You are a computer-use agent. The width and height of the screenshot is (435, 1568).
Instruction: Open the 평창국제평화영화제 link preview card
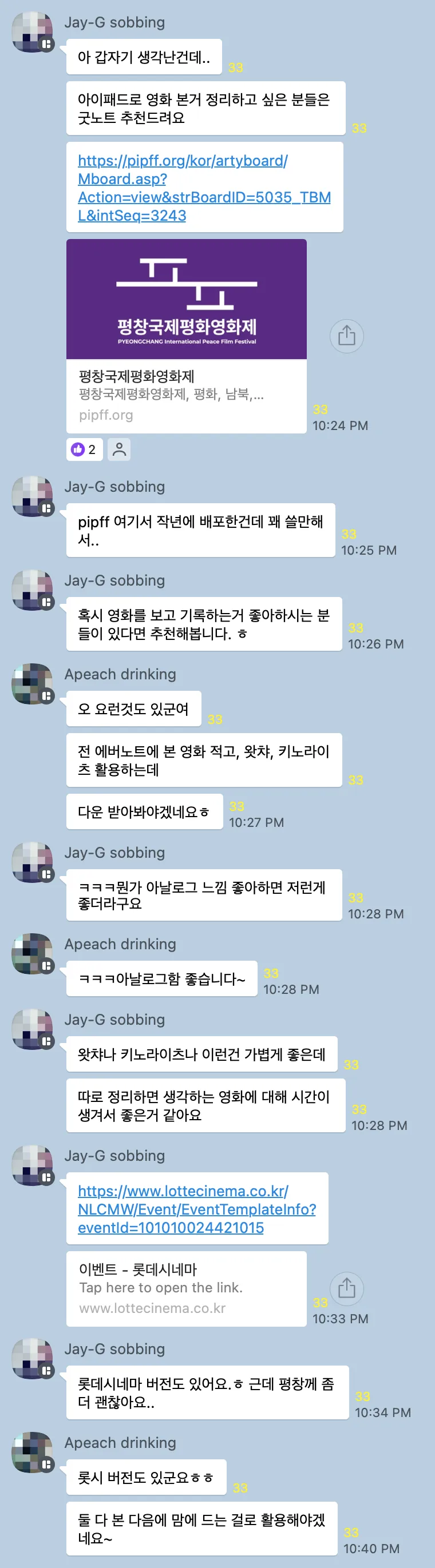(x=186, y=336)
